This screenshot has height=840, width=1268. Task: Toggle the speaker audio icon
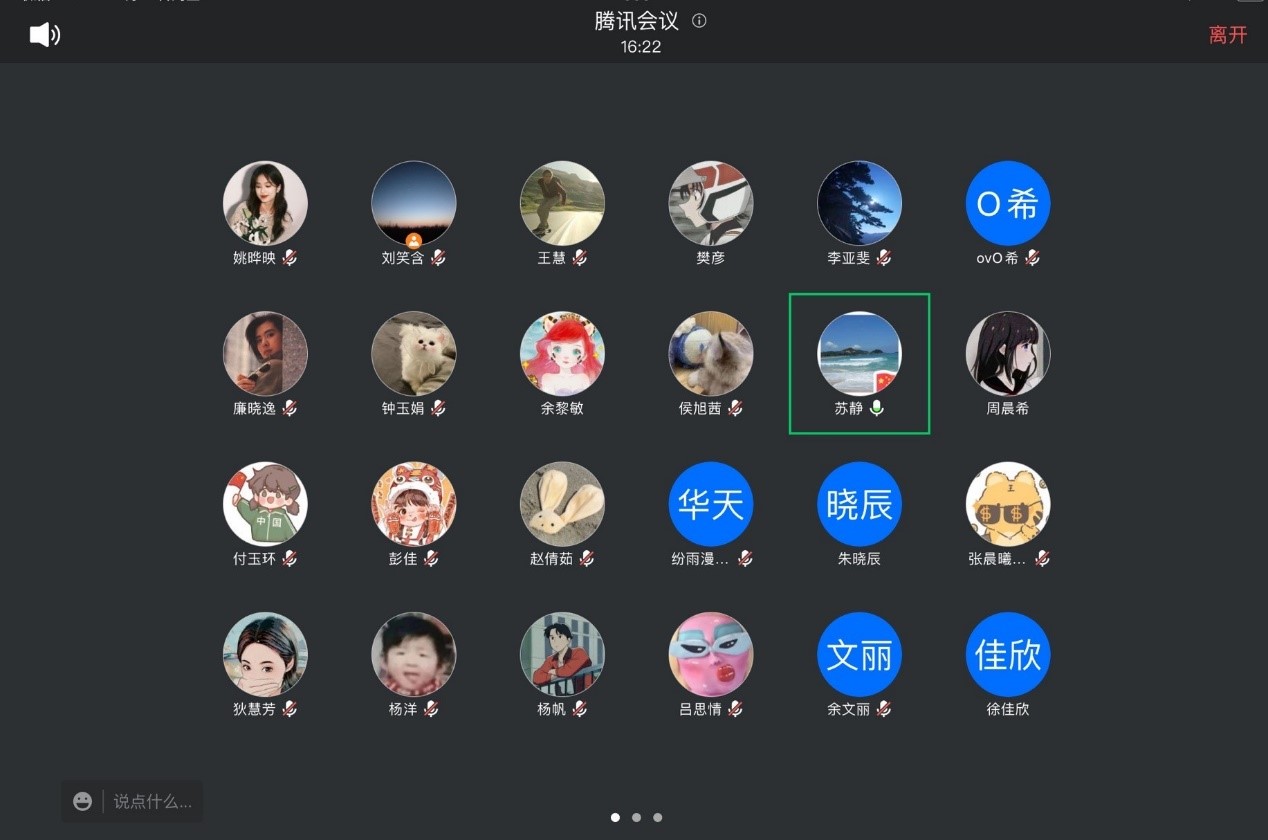click(x=44, y=35)
